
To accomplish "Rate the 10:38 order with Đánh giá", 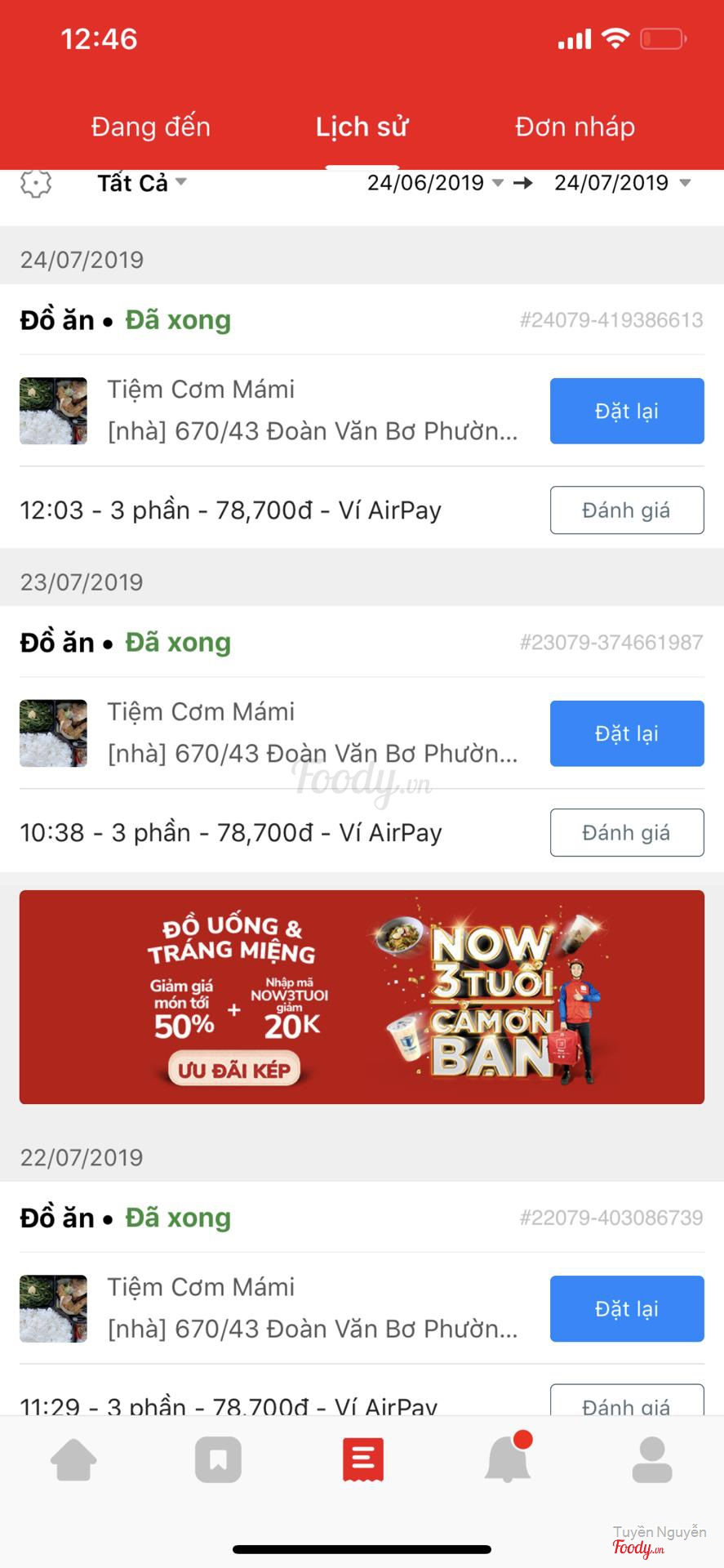I will click(x=626, y=832).
